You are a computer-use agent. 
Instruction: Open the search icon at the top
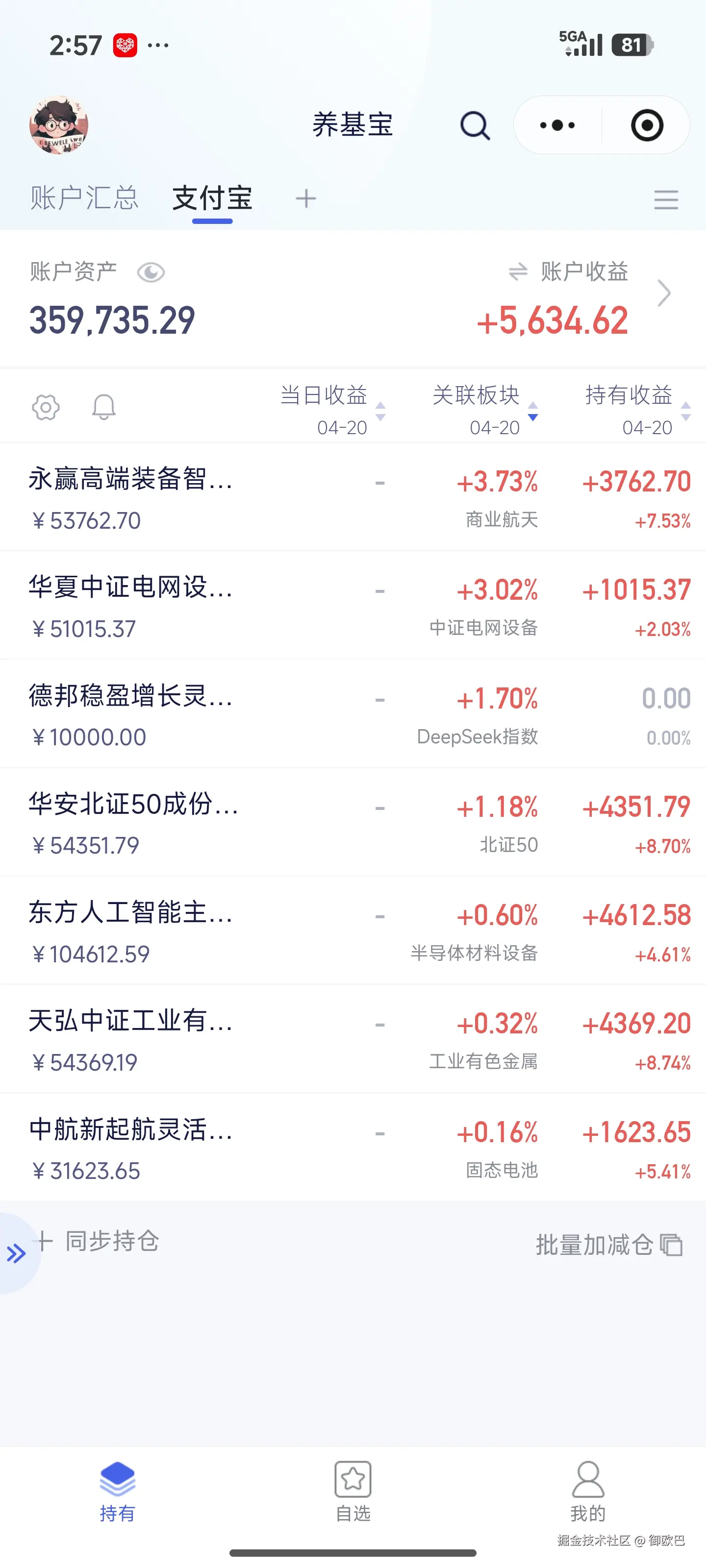click(475, 125)
